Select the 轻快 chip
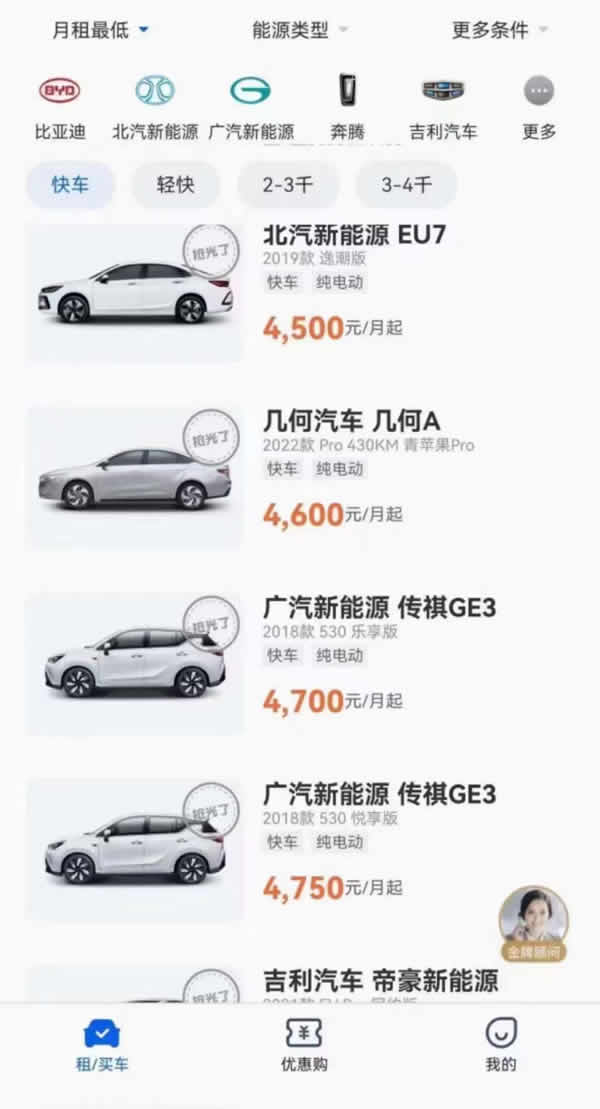 tap(175, 185)
